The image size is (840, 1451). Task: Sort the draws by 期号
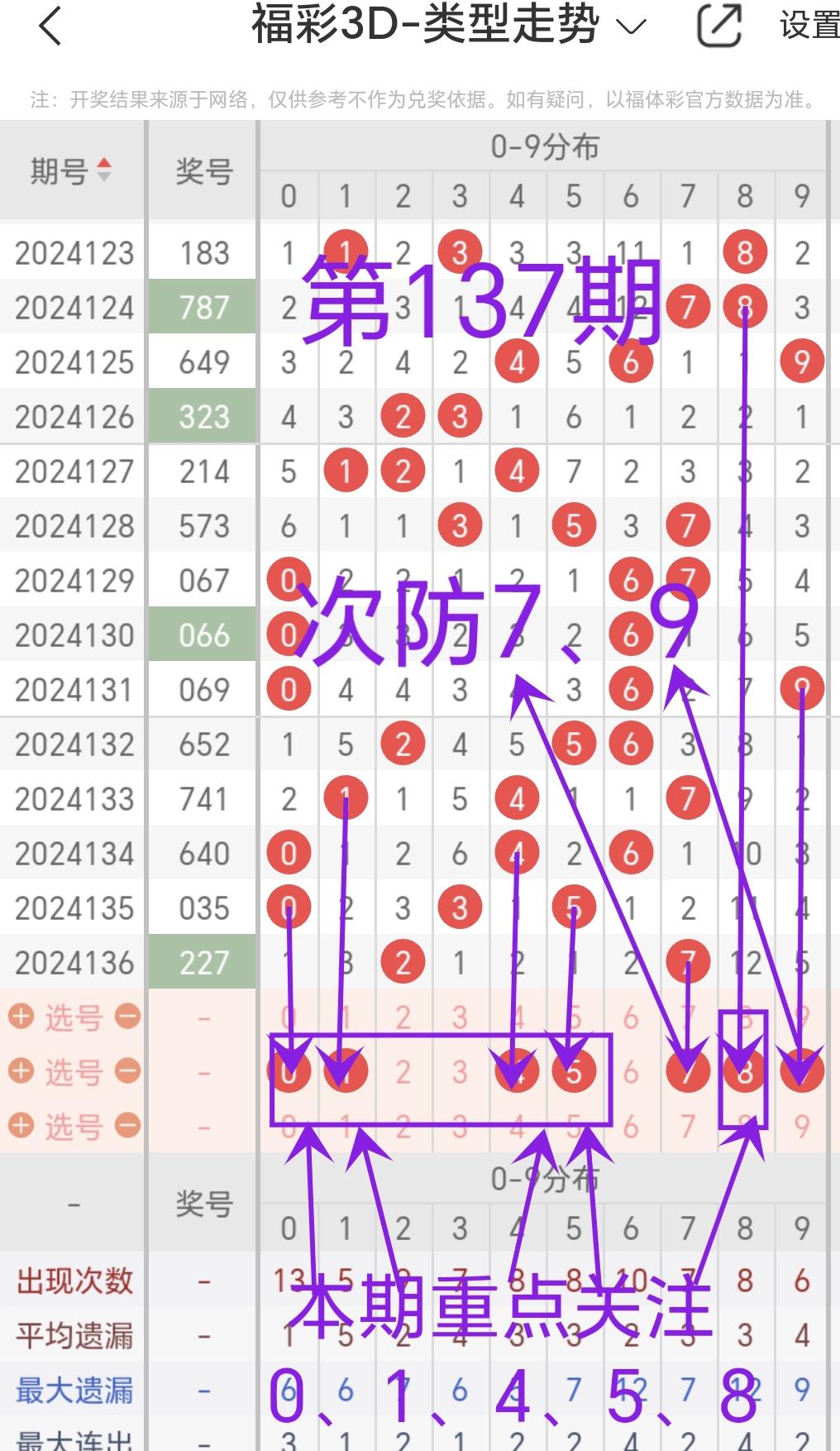[71, 171]
